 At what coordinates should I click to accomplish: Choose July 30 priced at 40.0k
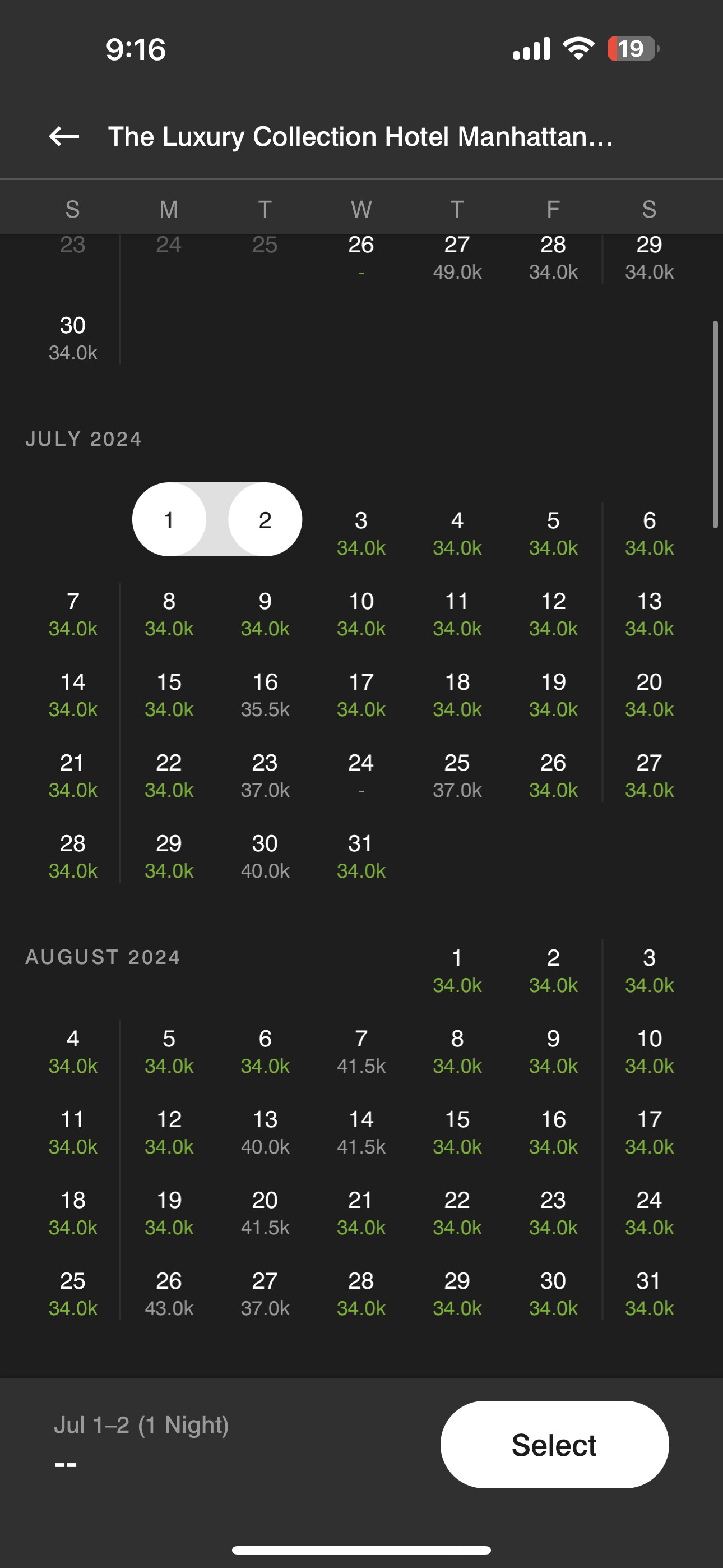(x=265, y=856)
